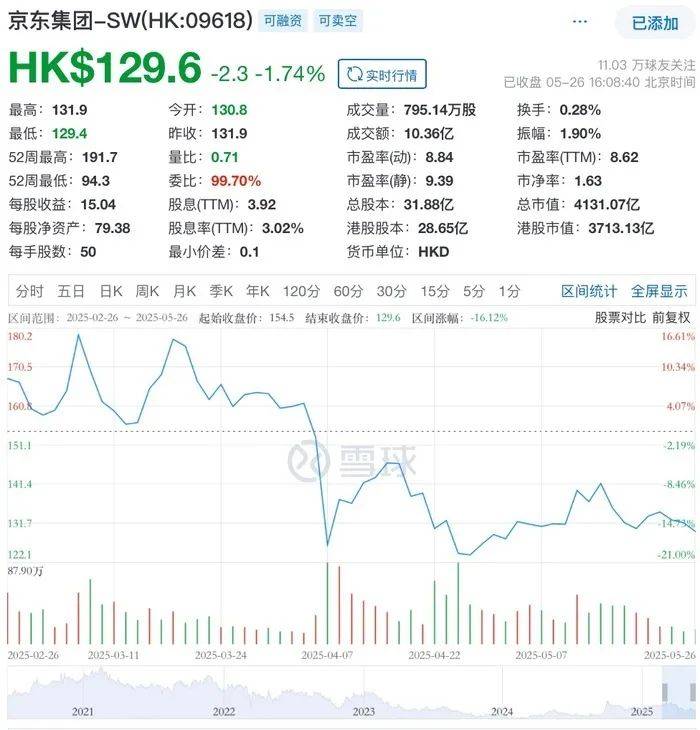Tap the 可卖空 tag
The image size is (700, 730).
click(338, 21)
